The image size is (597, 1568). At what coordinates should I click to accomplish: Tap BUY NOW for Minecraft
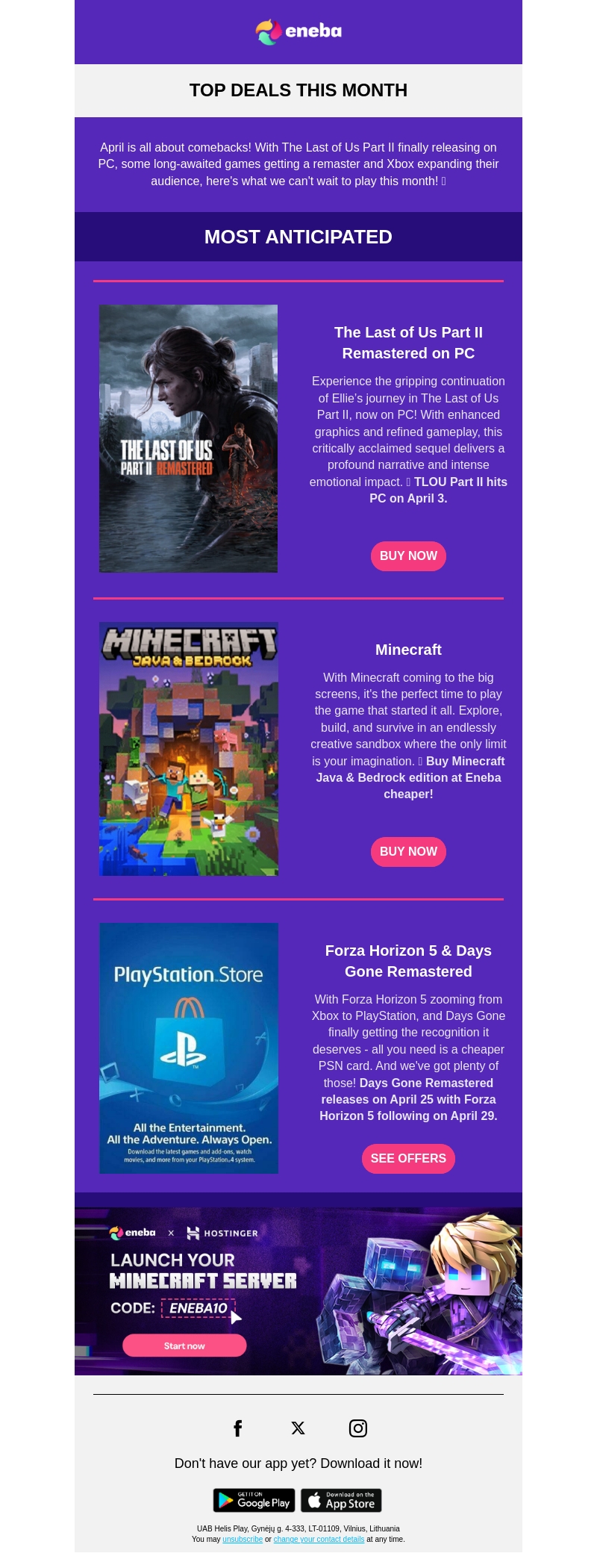tap(408, 852)
